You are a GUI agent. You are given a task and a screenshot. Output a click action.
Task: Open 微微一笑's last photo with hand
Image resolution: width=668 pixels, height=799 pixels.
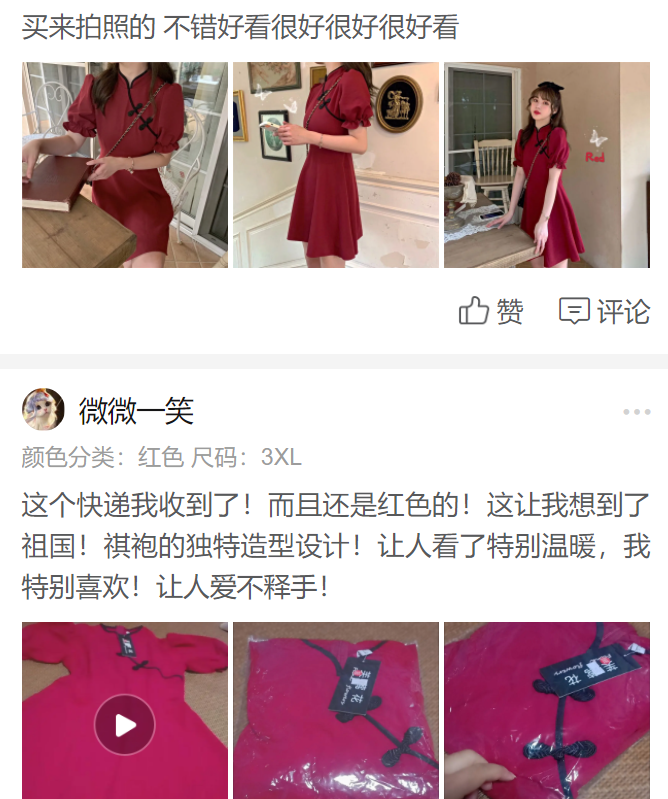[547, 712]
